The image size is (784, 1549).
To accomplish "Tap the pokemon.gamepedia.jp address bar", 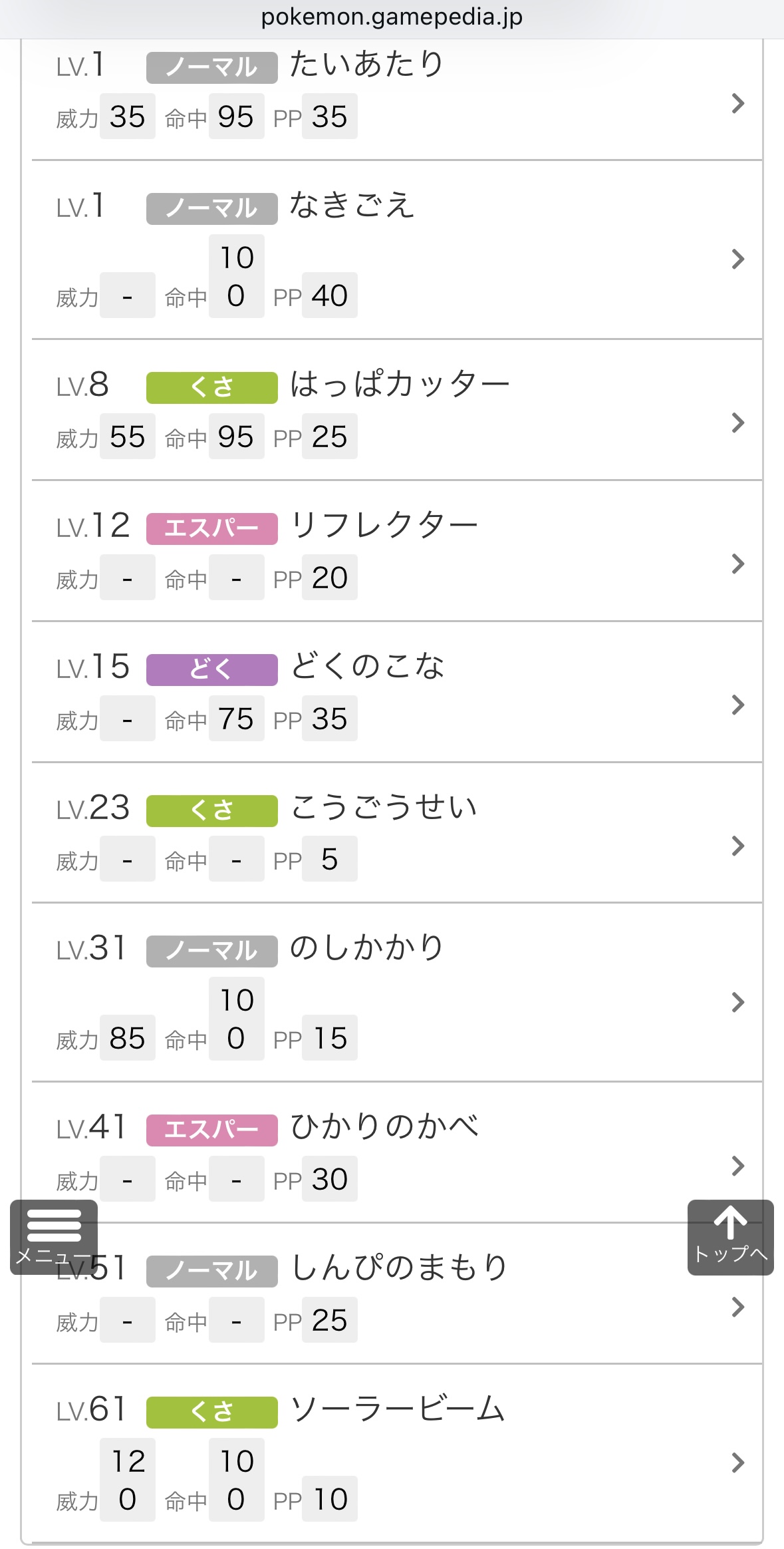I will coord(392,18).
